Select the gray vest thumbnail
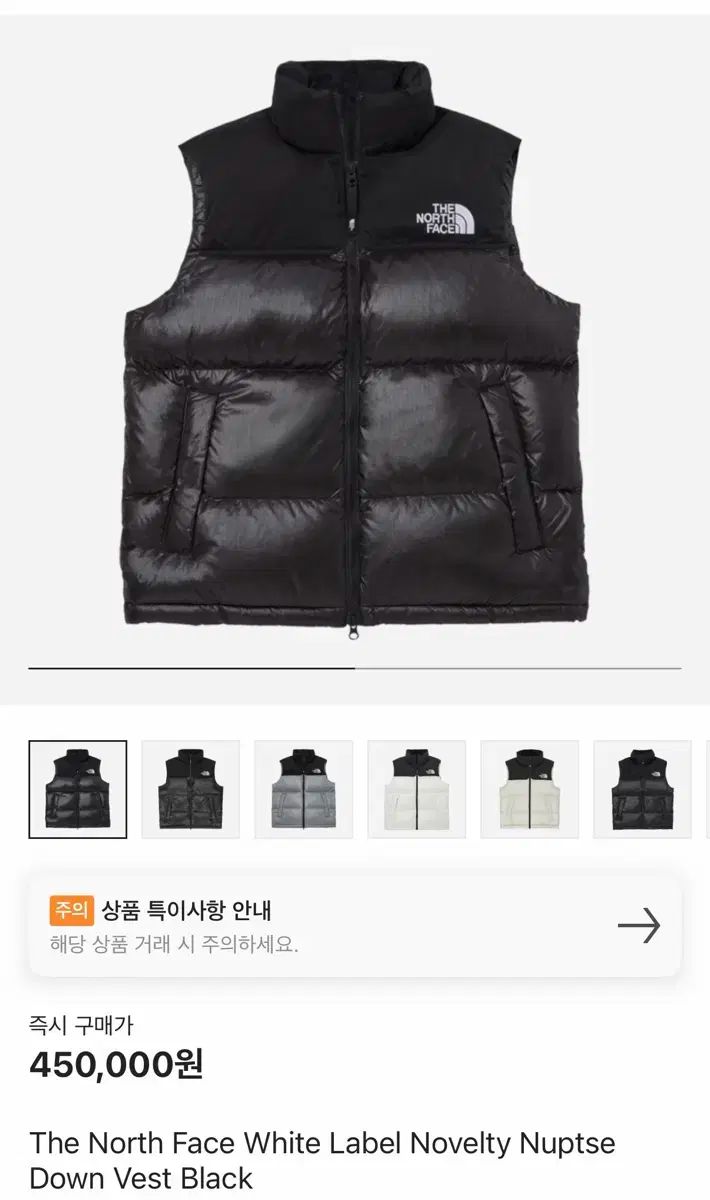 (304, 789)
